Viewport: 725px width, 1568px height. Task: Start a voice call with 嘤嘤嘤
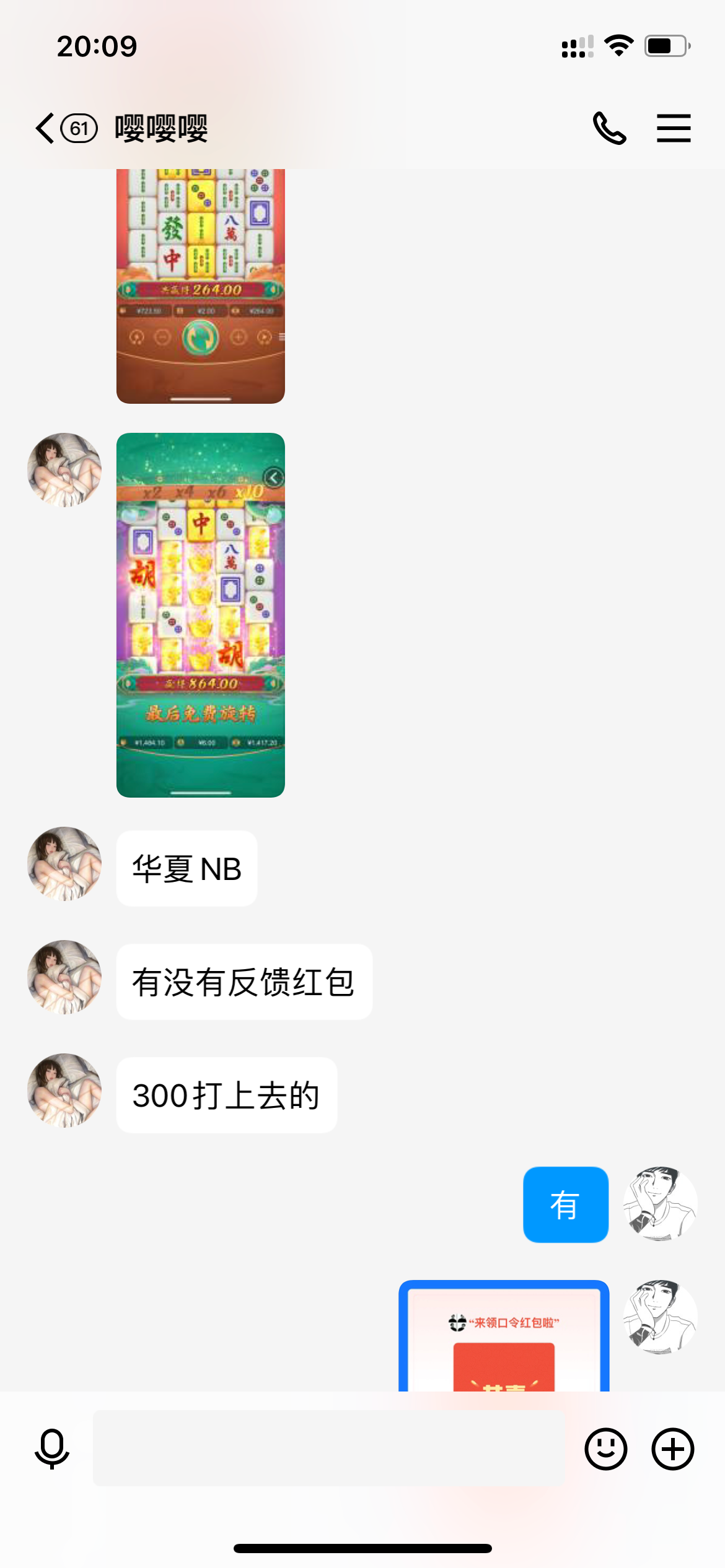pos(609,129)
